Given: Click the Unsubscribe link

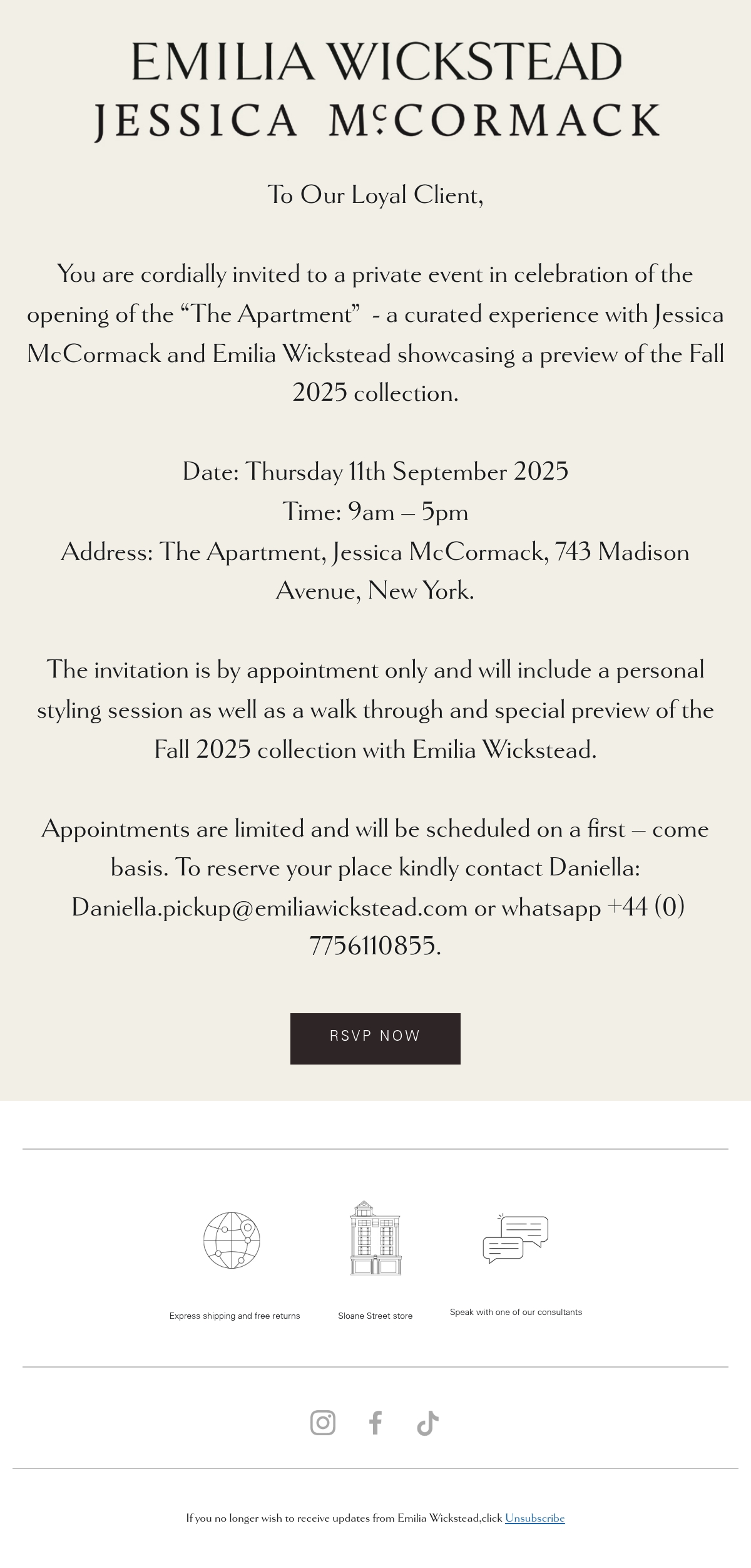Looking at the screenshot, I should 535,1518.
